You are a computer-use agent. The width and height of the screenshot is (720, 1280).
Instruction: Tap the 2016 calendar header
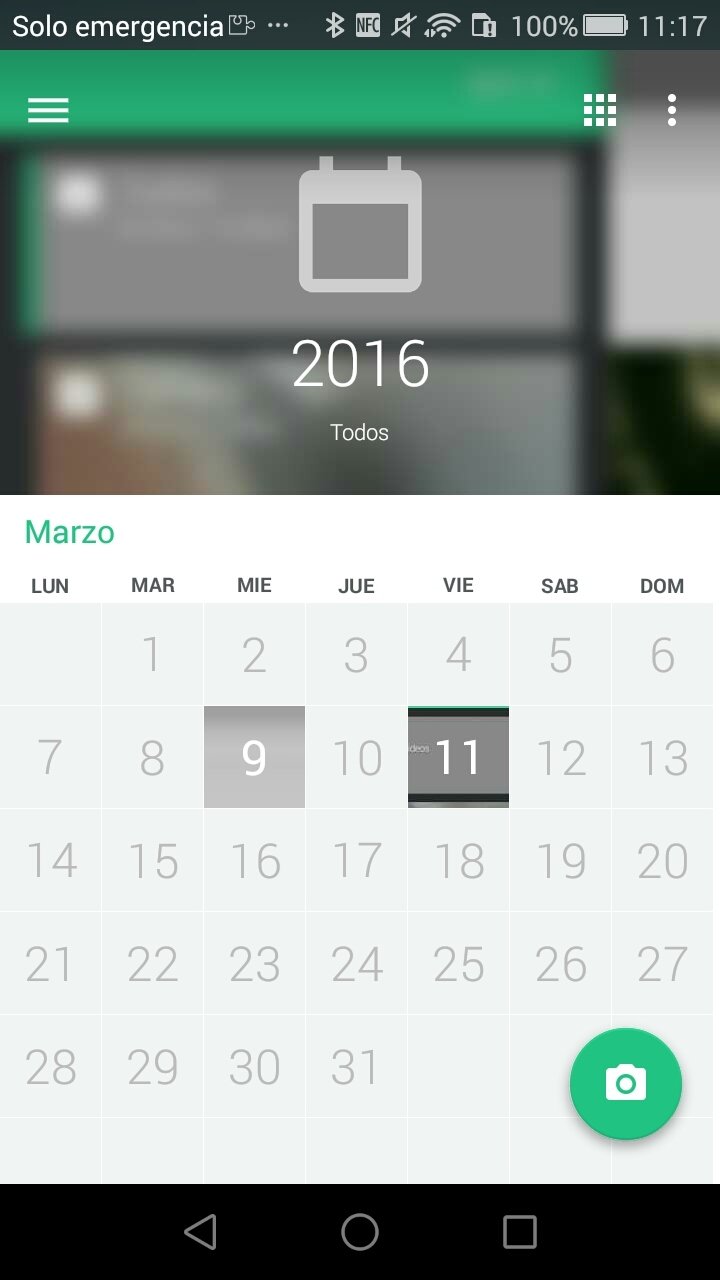(360, 364)
